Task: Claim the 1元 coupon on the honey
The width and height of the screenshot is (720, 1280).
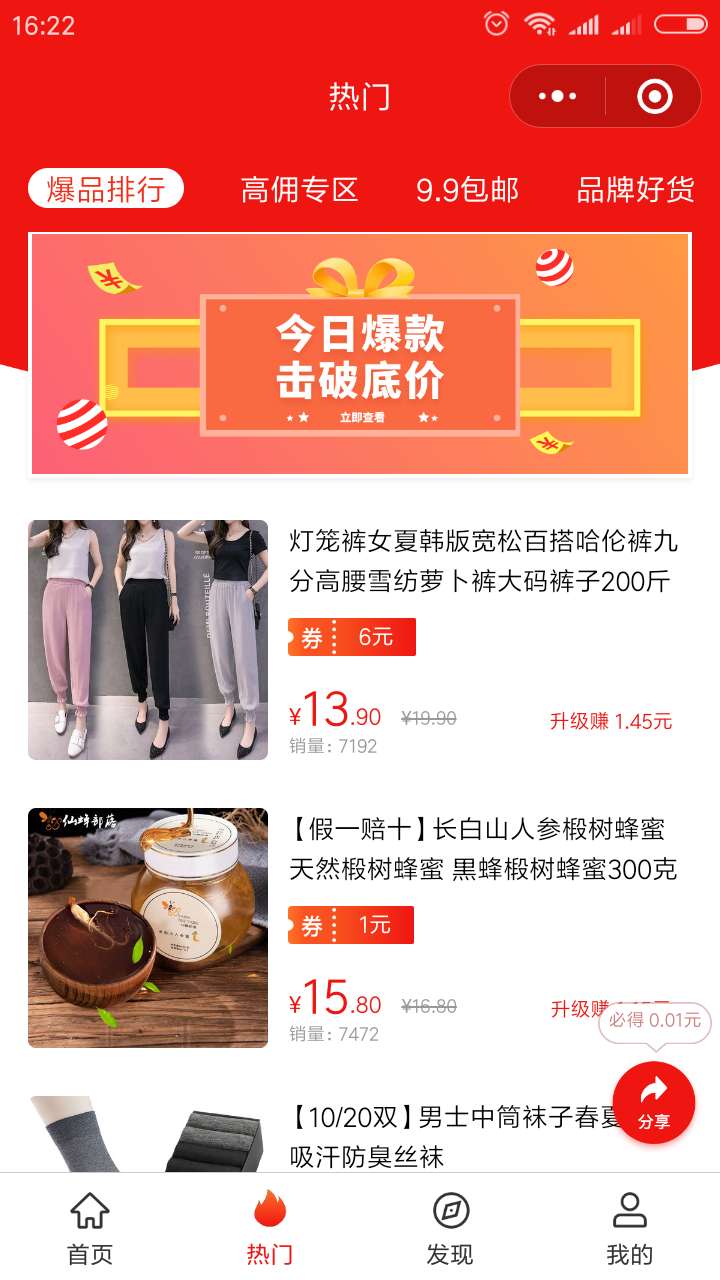Action: tap(351, 925)
